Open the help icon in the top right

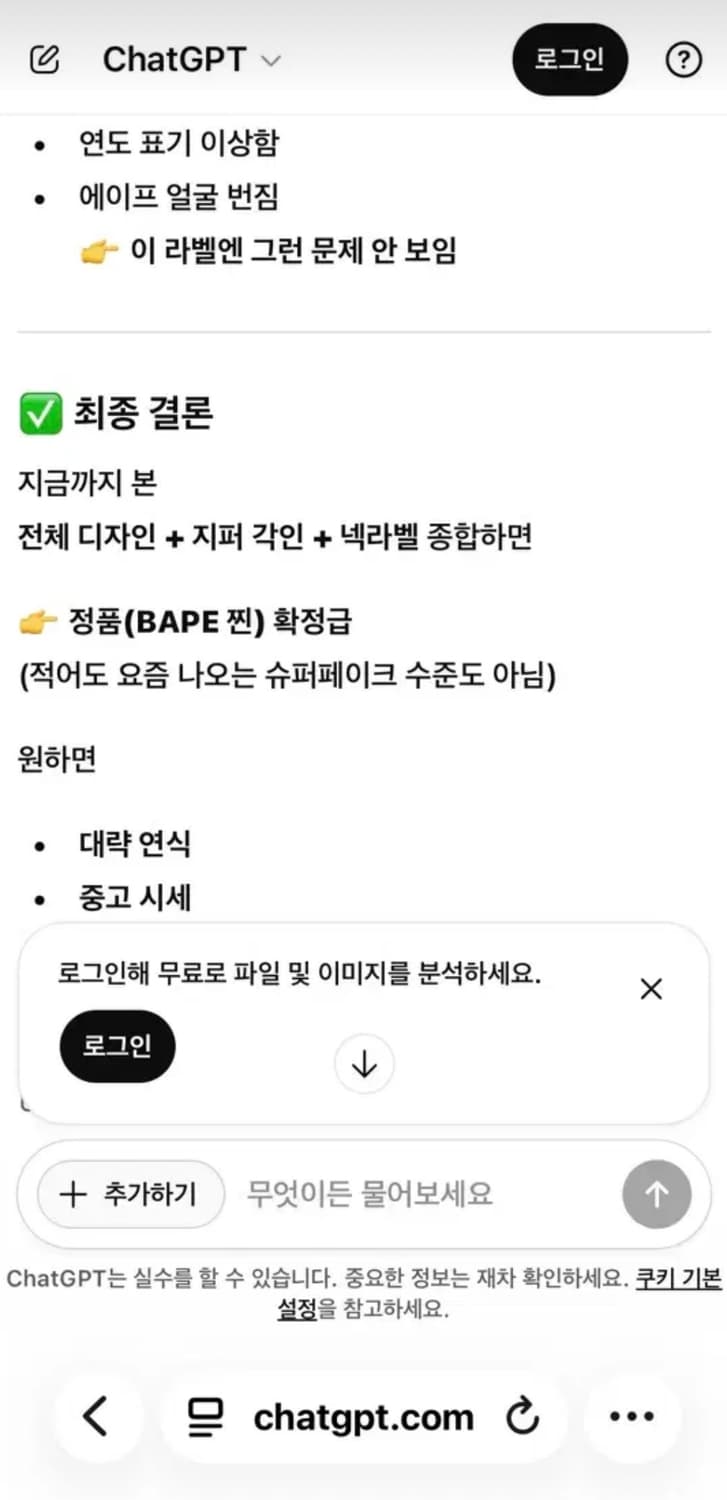(683, 60)
